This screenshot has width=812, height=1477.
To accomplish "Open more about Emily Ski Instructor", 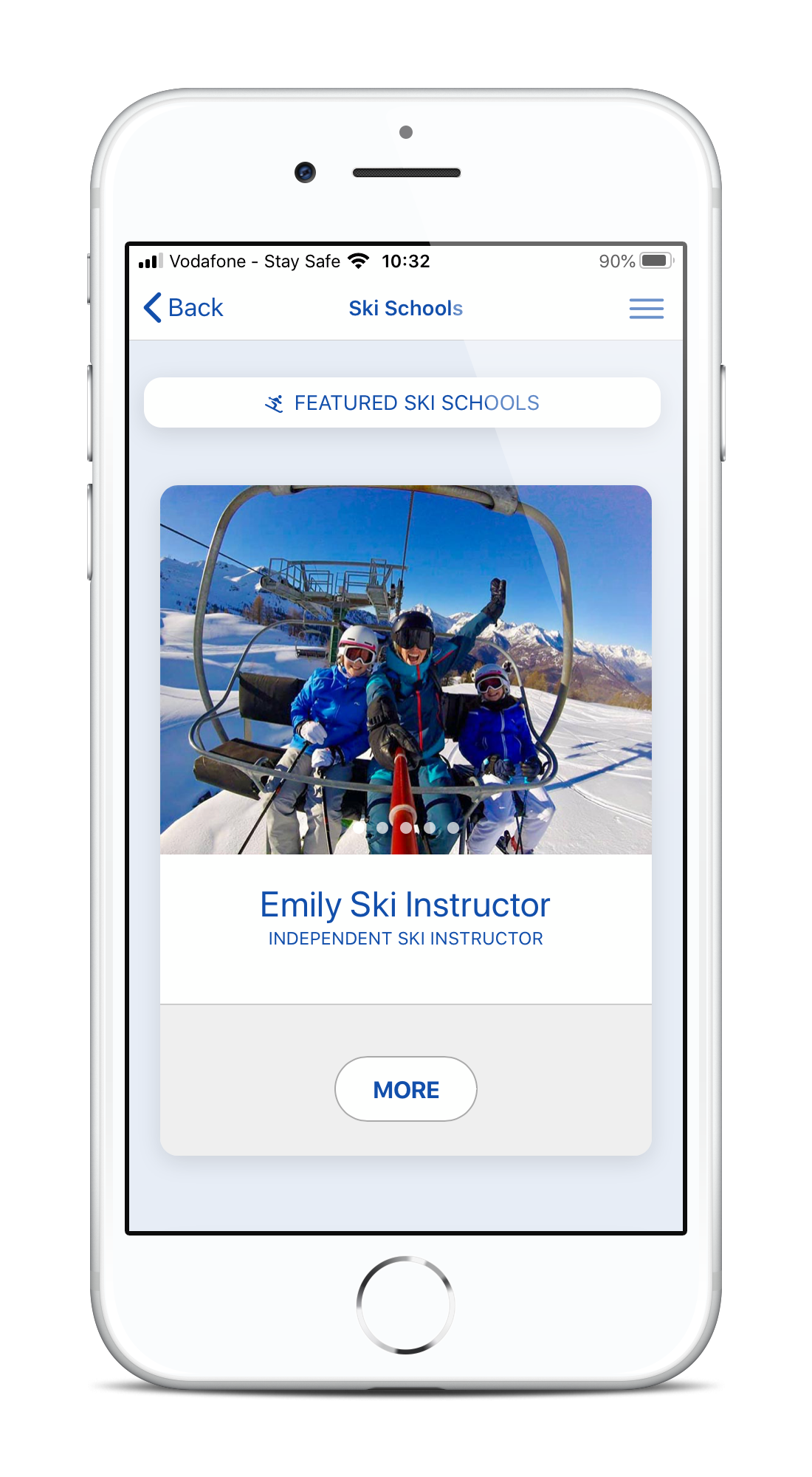I will 406,1089.
